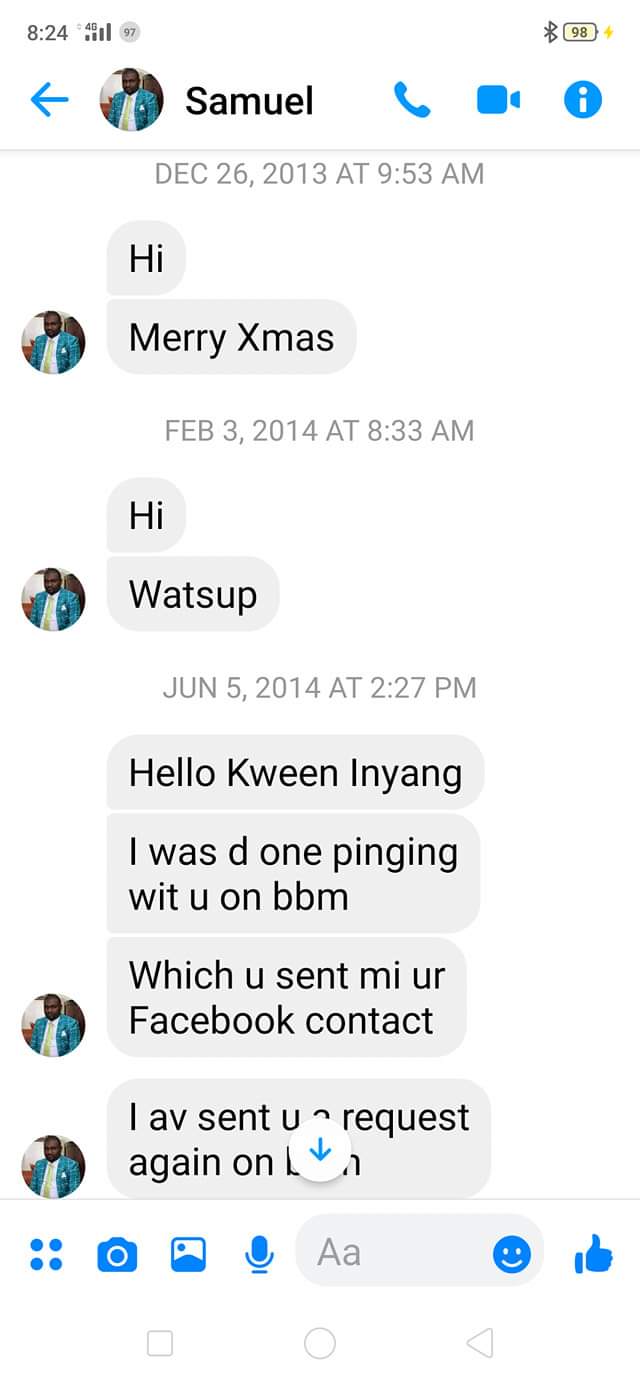The height and width of the screenshot is (1386, 640).
Task: Open the more actions grid icon
Action: point(46,1254)
